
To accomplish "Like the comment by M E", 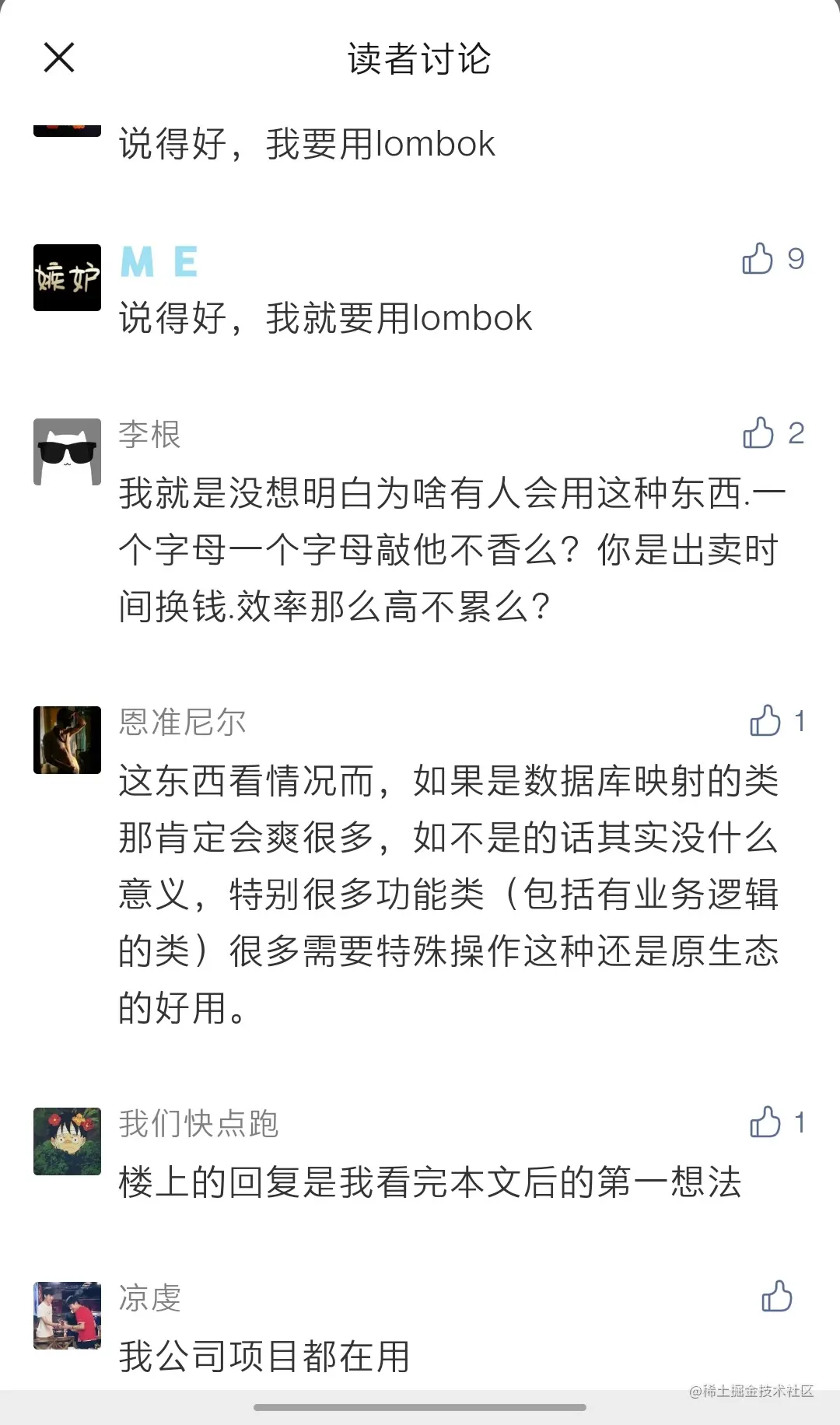I will pos(758,259).
